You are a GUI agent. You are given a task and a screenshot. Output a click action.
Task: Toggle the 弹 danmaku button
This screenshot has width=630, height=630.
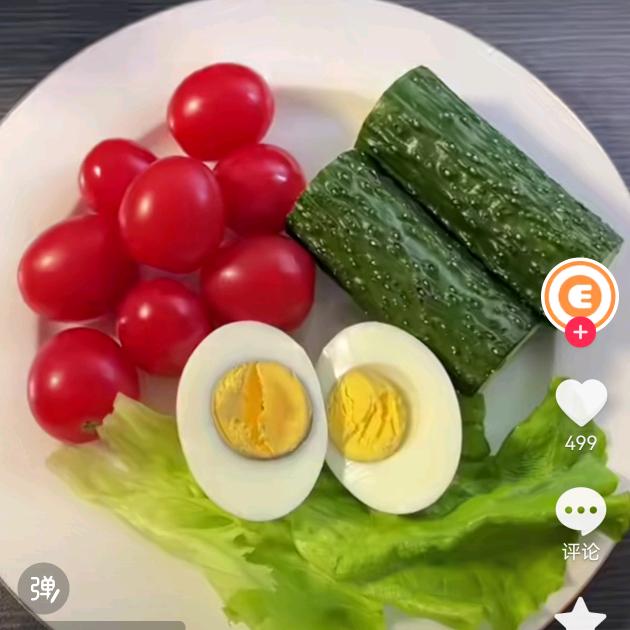click(x=44, y=588)
